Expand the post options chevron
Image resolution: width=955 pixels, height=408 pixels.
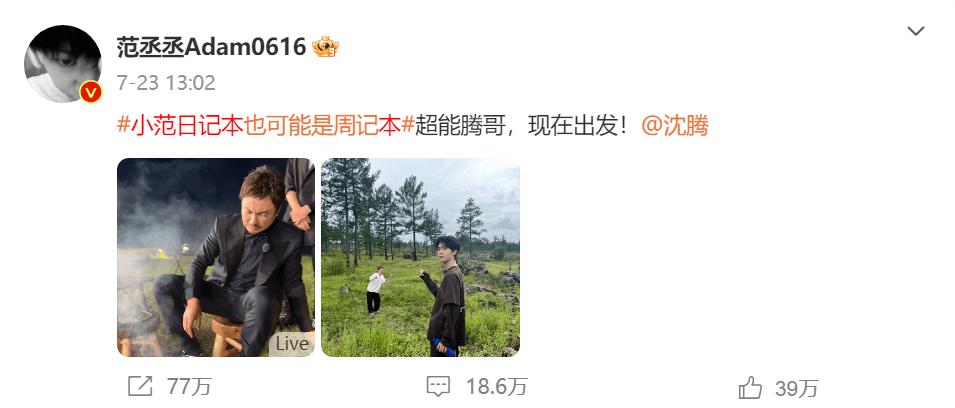click(x=915, y=32)
